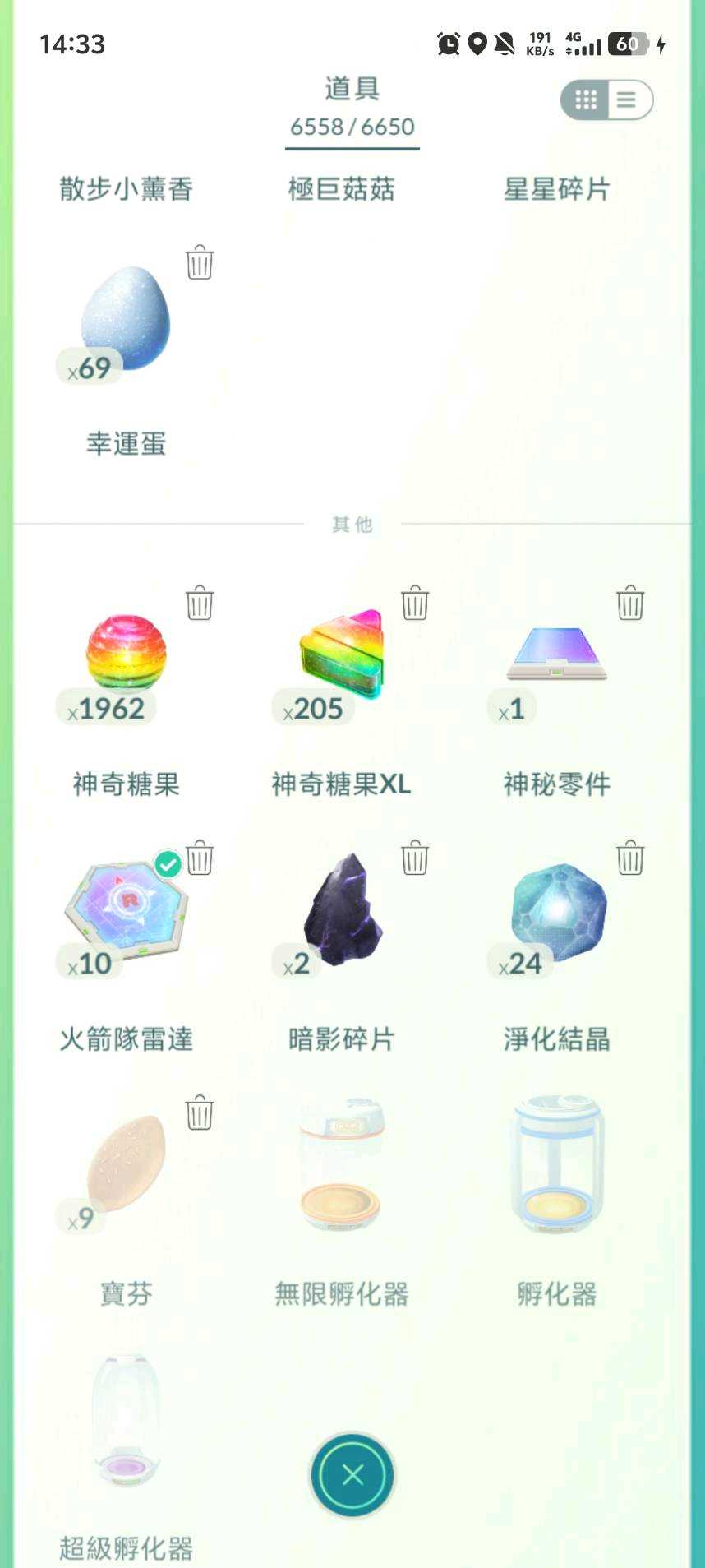
Task: Tap the trash icon for 暗影碎片
Action: click(x=415, y=858)
